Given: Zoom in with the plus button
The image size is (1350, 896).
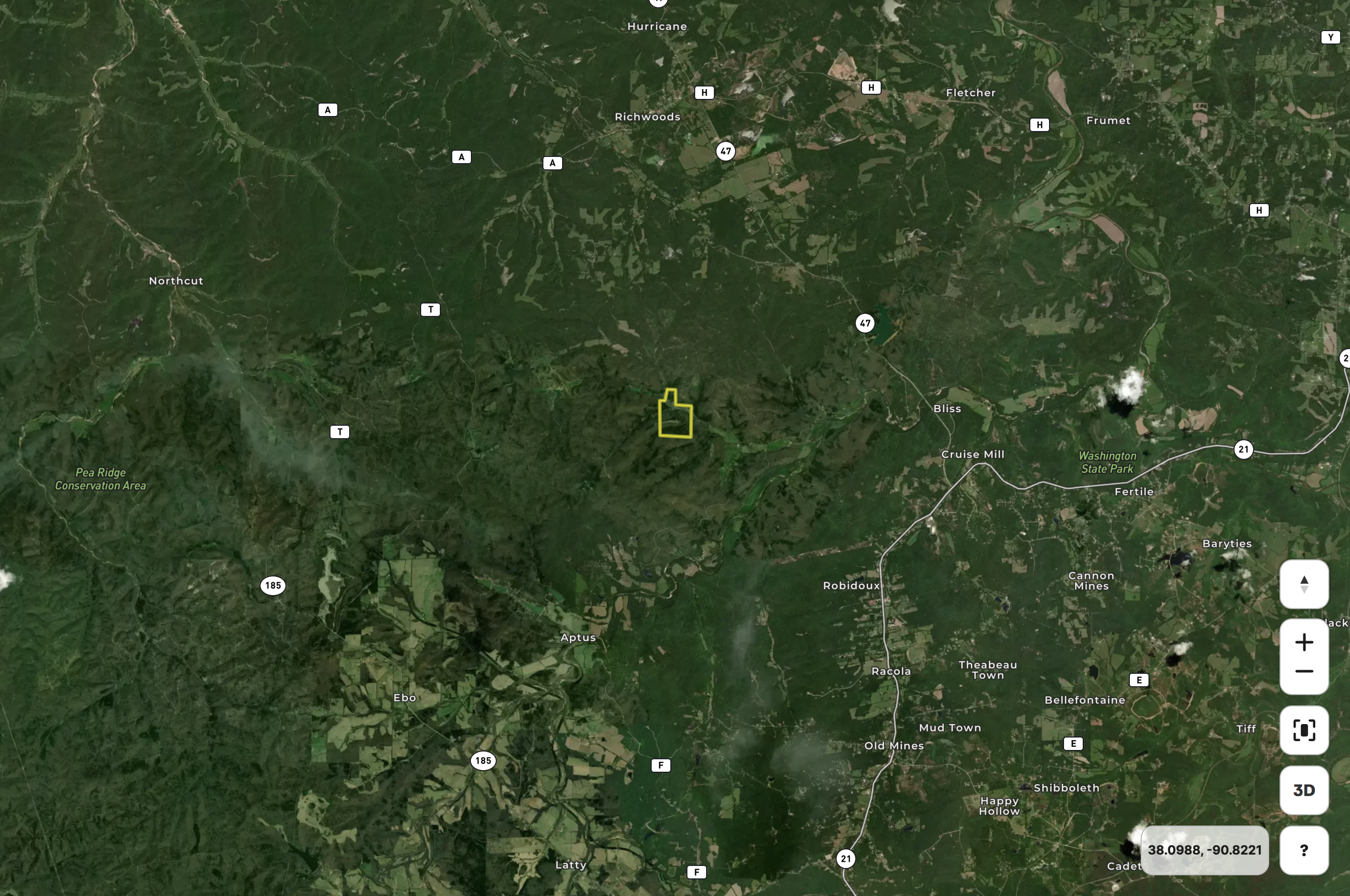Looking at the screenshot, I should point(1304,642).
